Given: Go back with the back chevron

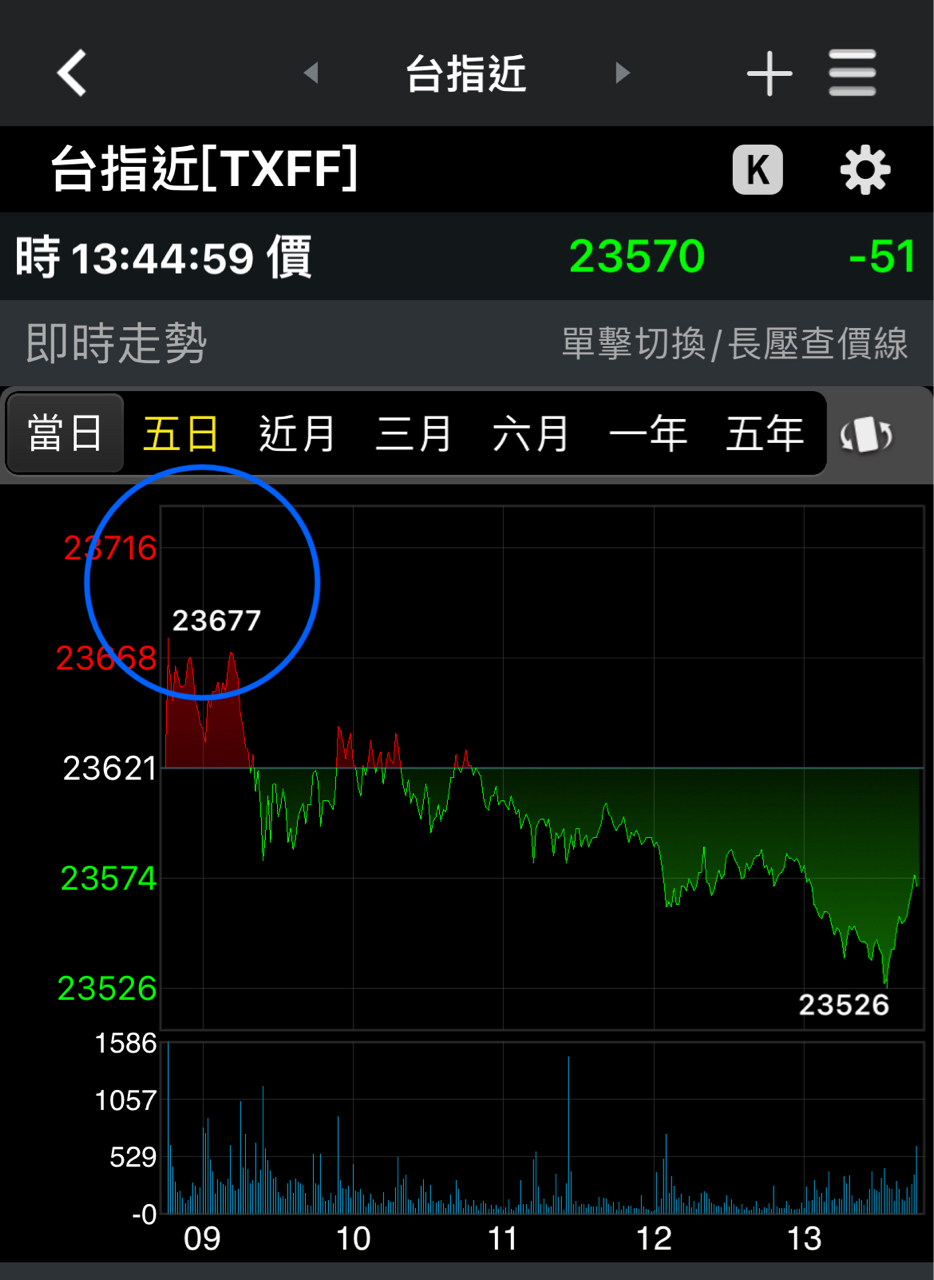Looking at the screenshot, I should tap(70, 72).
